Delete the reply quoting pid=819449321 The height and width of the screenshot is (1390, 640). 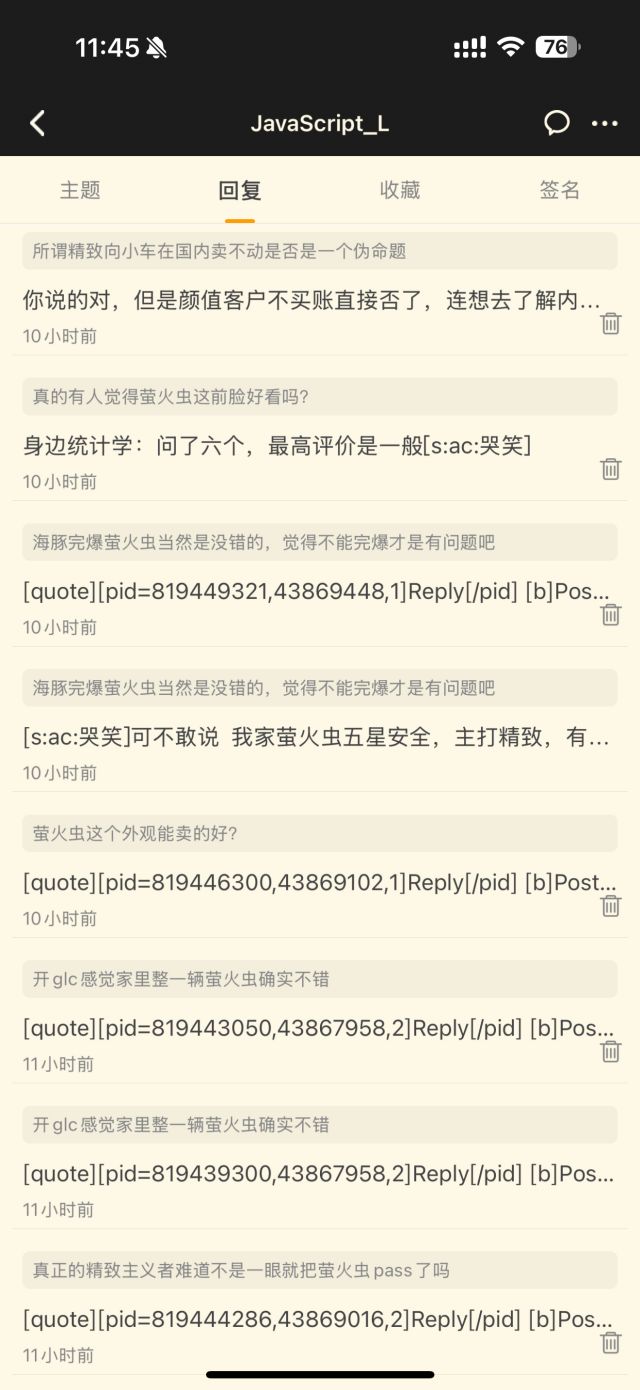click(611, 614)
